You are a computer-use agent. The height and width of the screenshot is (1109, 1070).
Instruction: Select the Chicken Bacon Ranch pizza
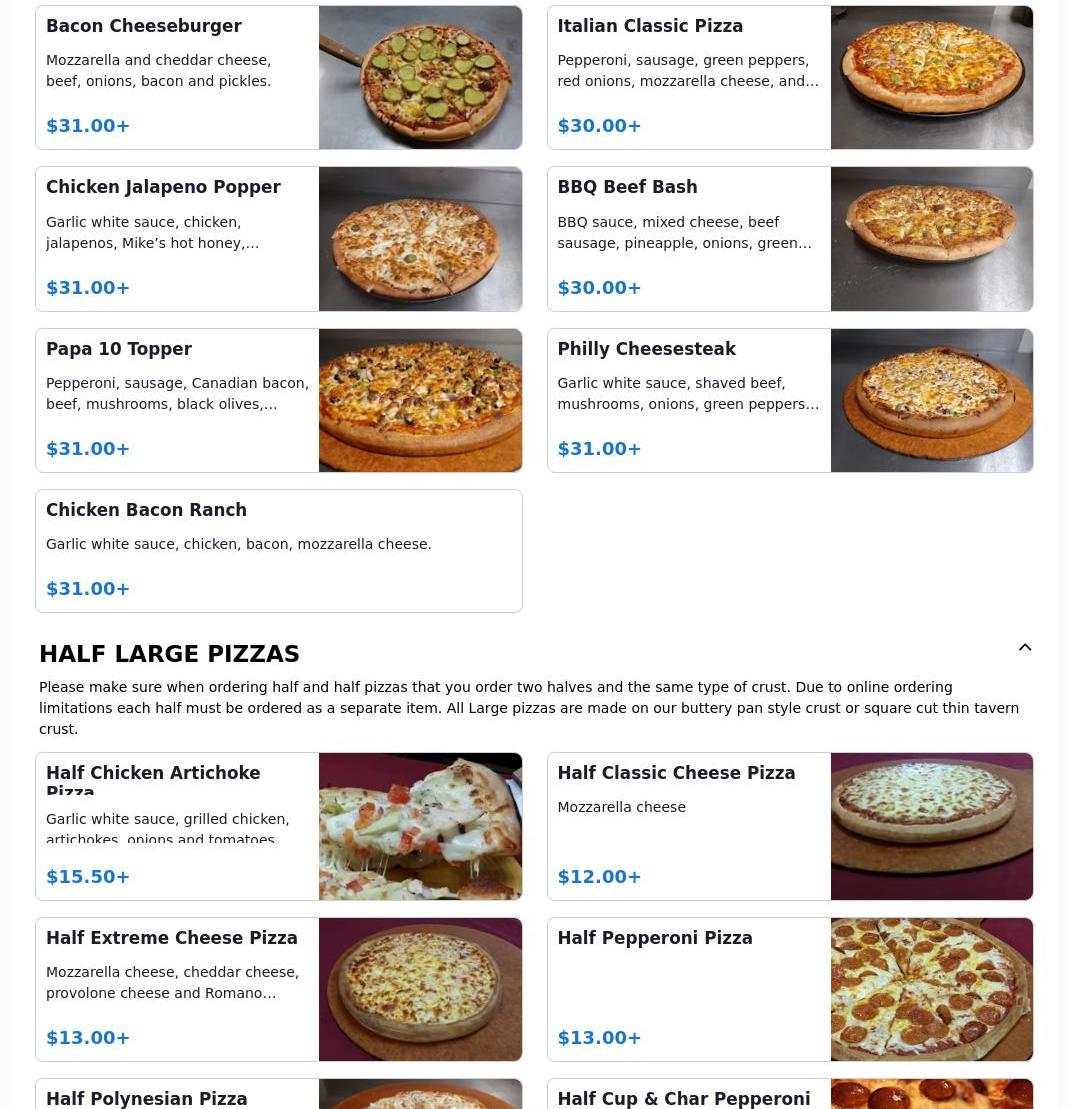[278, 550]
